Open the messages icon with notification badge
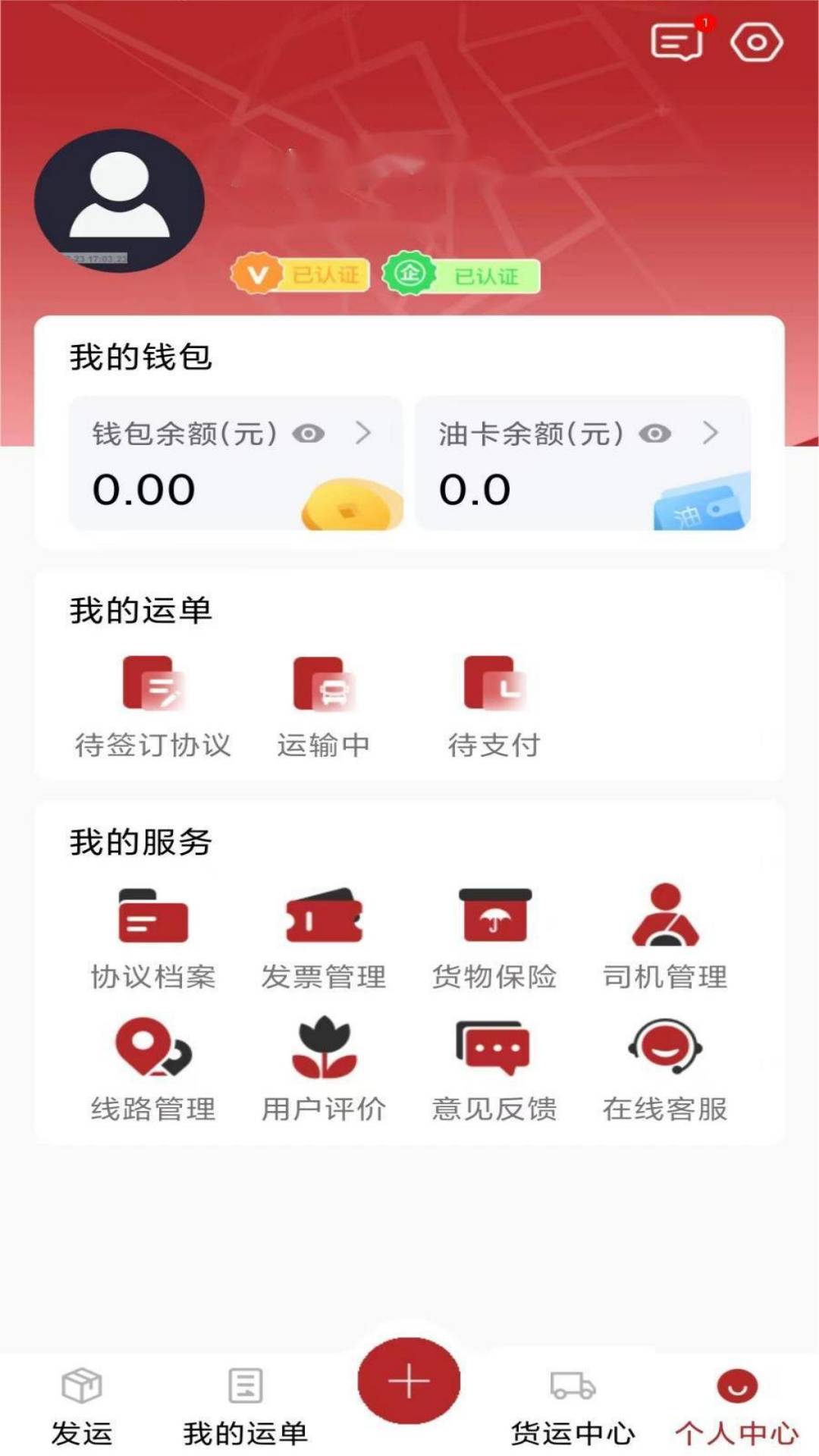This screenshot has width=819, height=1456. [677, 42]
